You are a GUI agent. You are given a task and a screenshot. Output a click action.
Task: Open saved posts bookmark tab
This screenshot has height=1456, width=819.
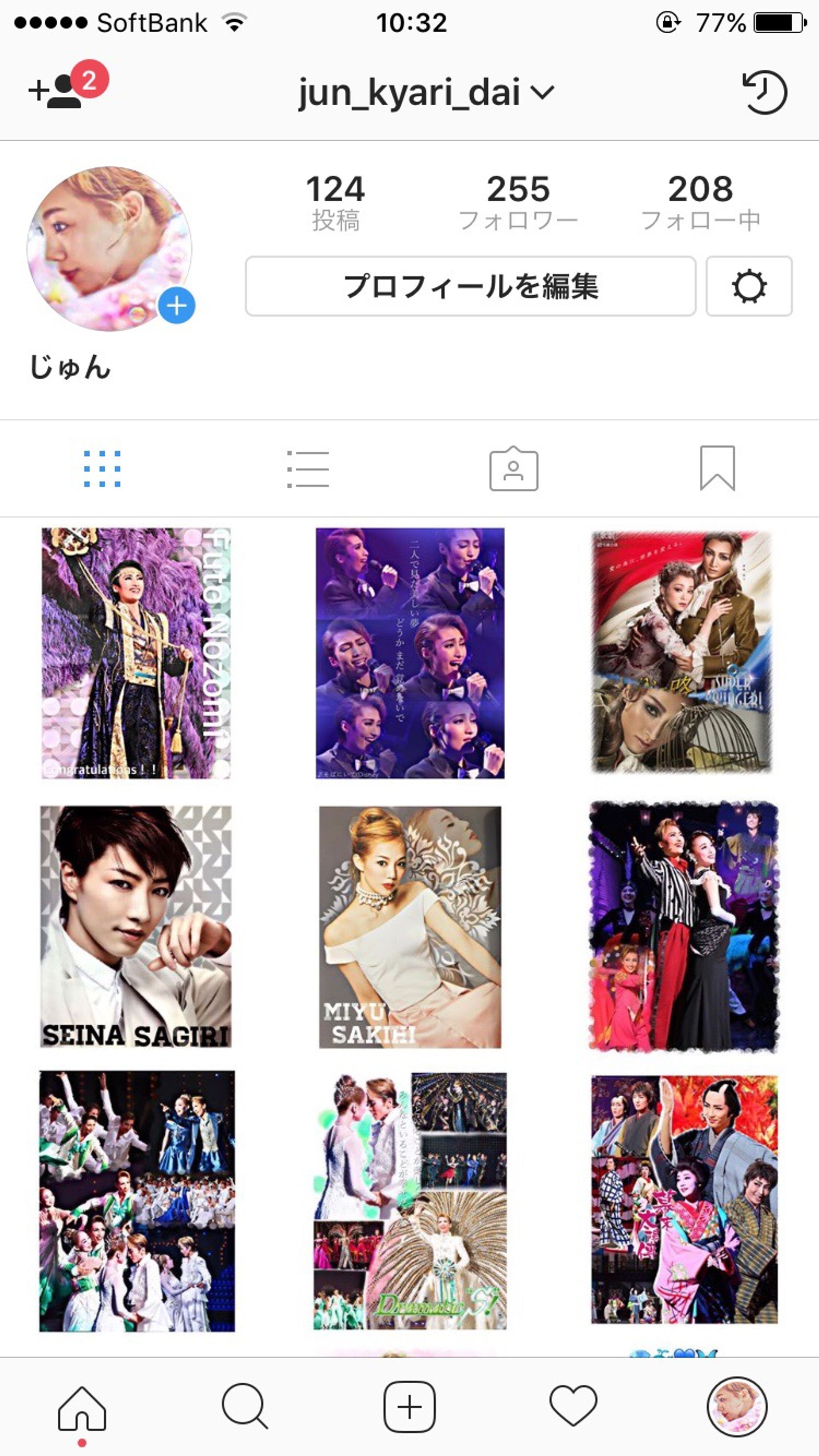[717, 468]
